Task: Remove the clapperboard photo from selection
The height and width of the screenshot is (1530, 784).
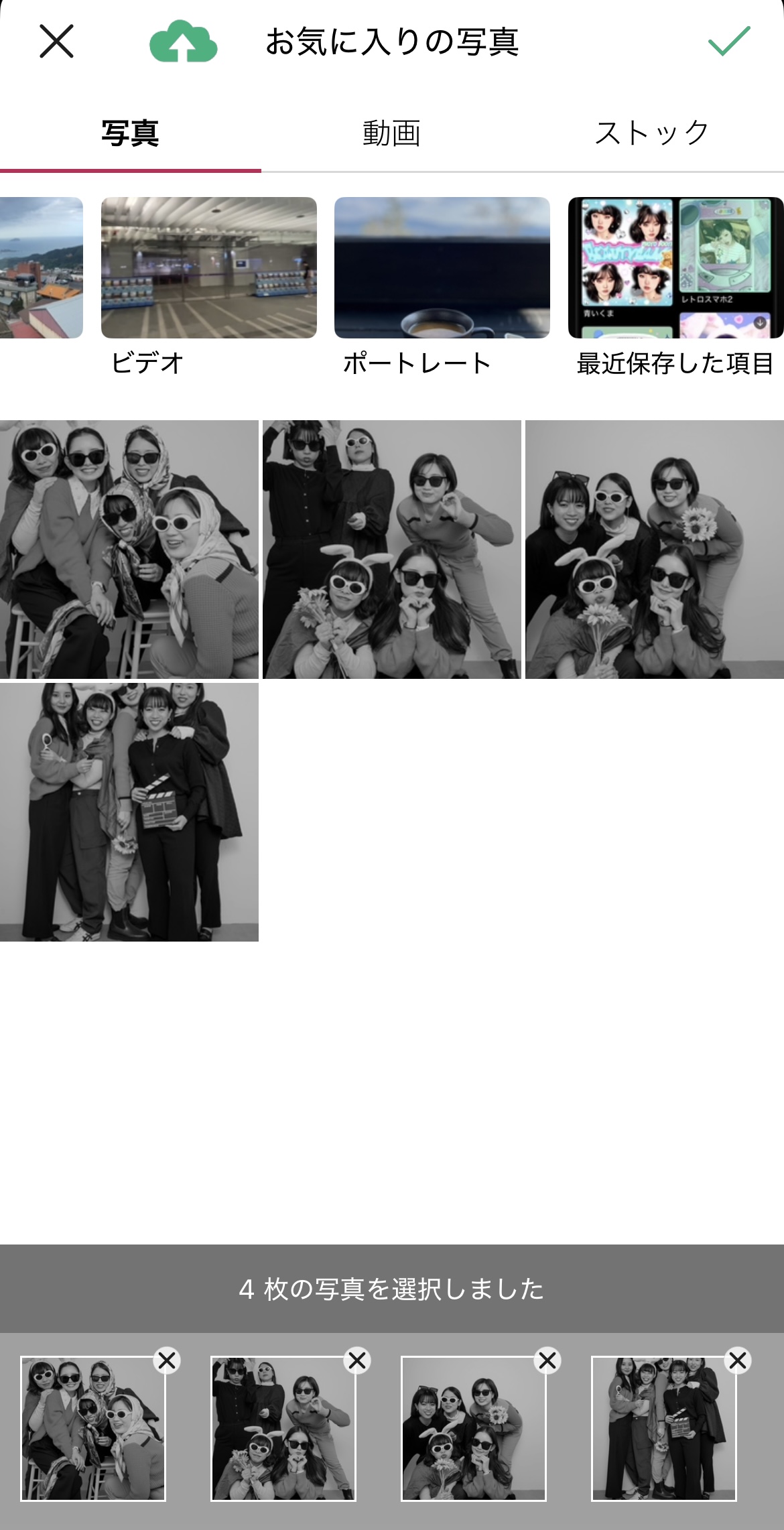Action: (738, 1360)
